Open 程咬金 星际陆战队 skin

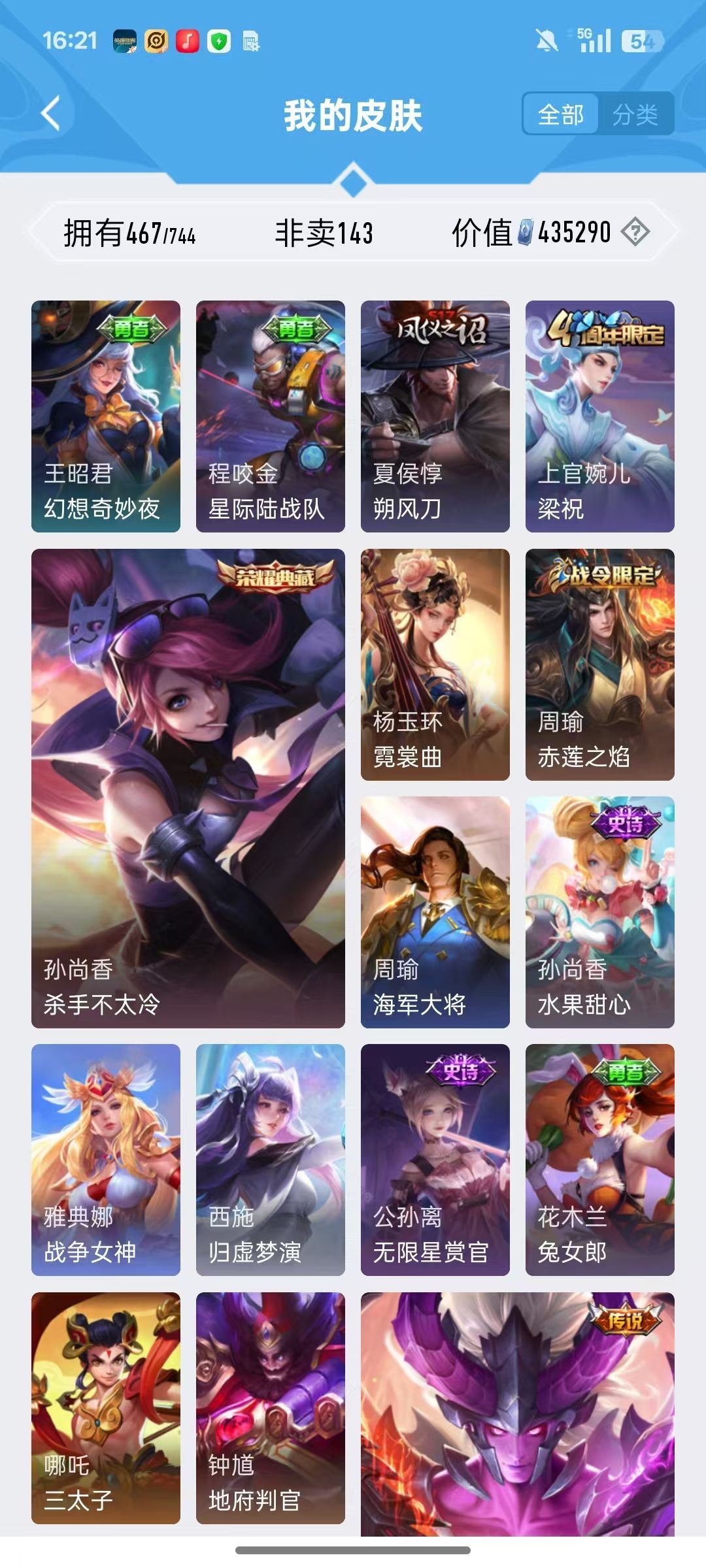[x=271, y=416]
